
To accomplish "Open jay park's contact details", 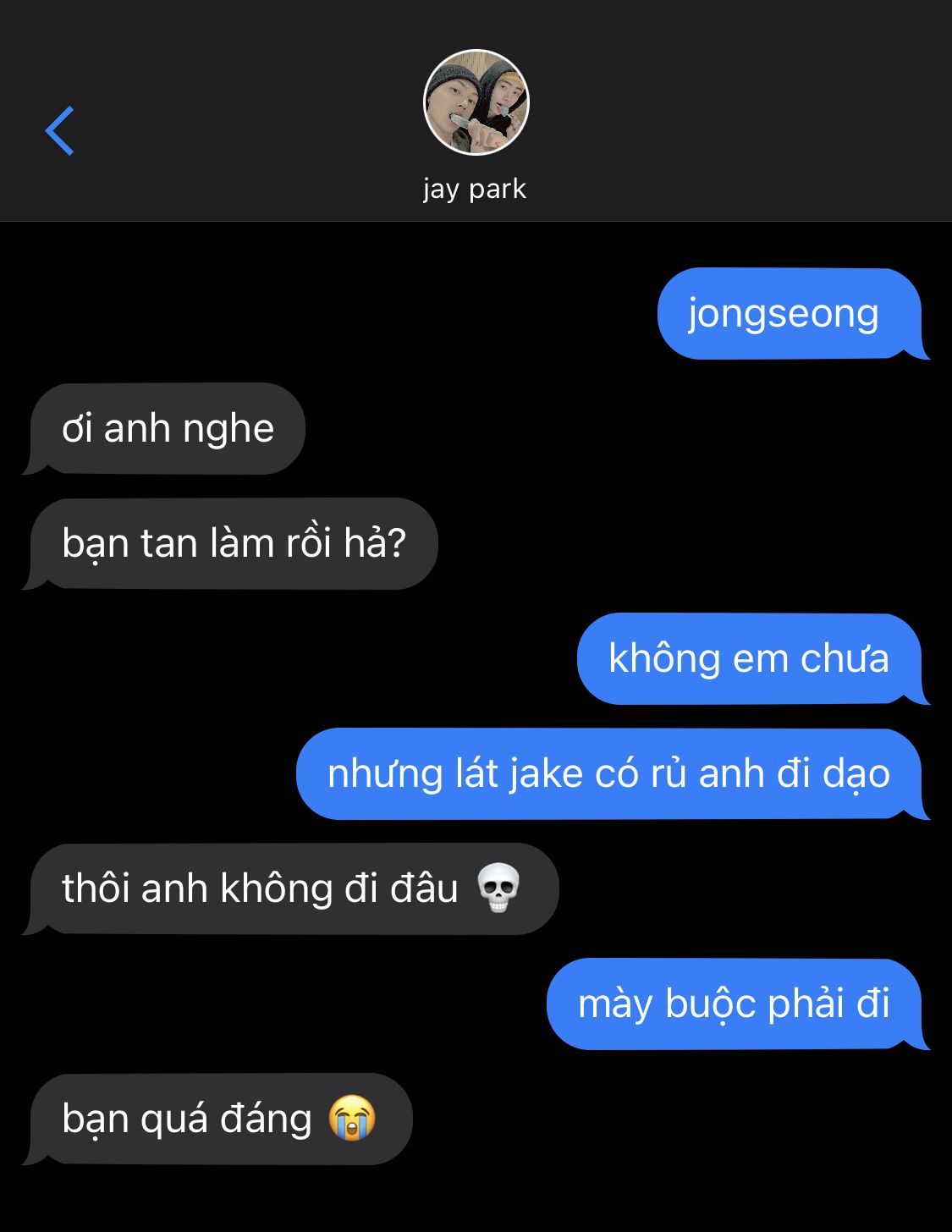I will tap(476, 103).
